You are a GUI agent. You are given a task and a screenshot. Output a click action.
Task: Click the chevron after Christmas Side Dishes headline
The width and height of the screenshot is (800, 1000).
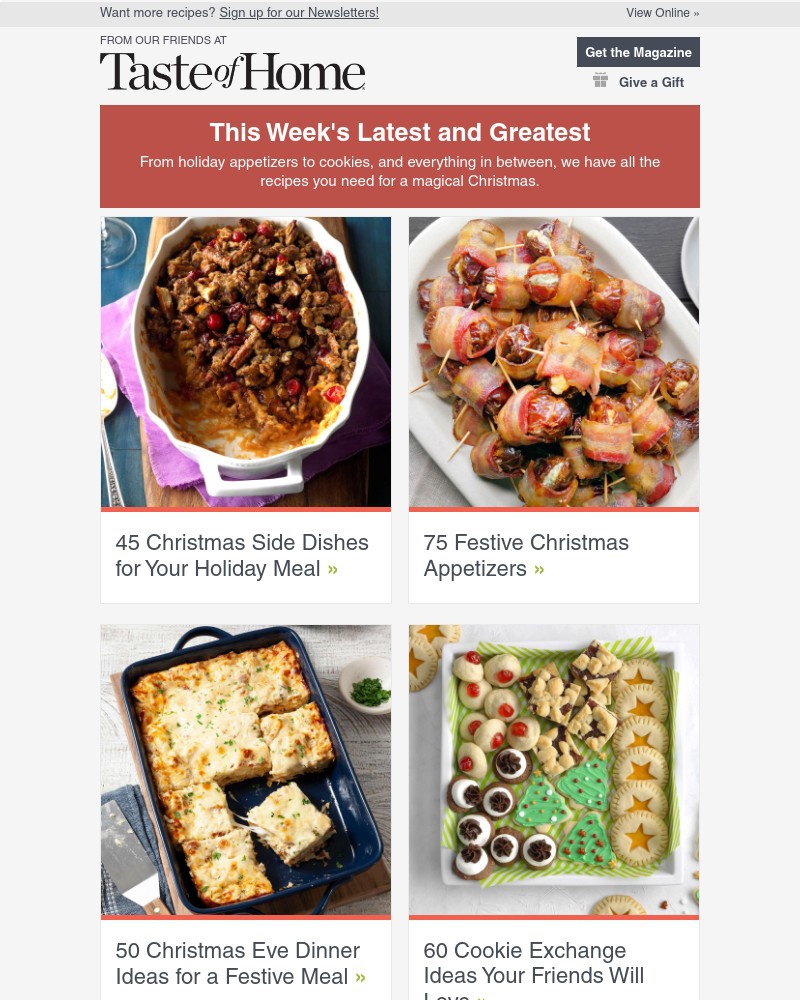pos(332,567)
